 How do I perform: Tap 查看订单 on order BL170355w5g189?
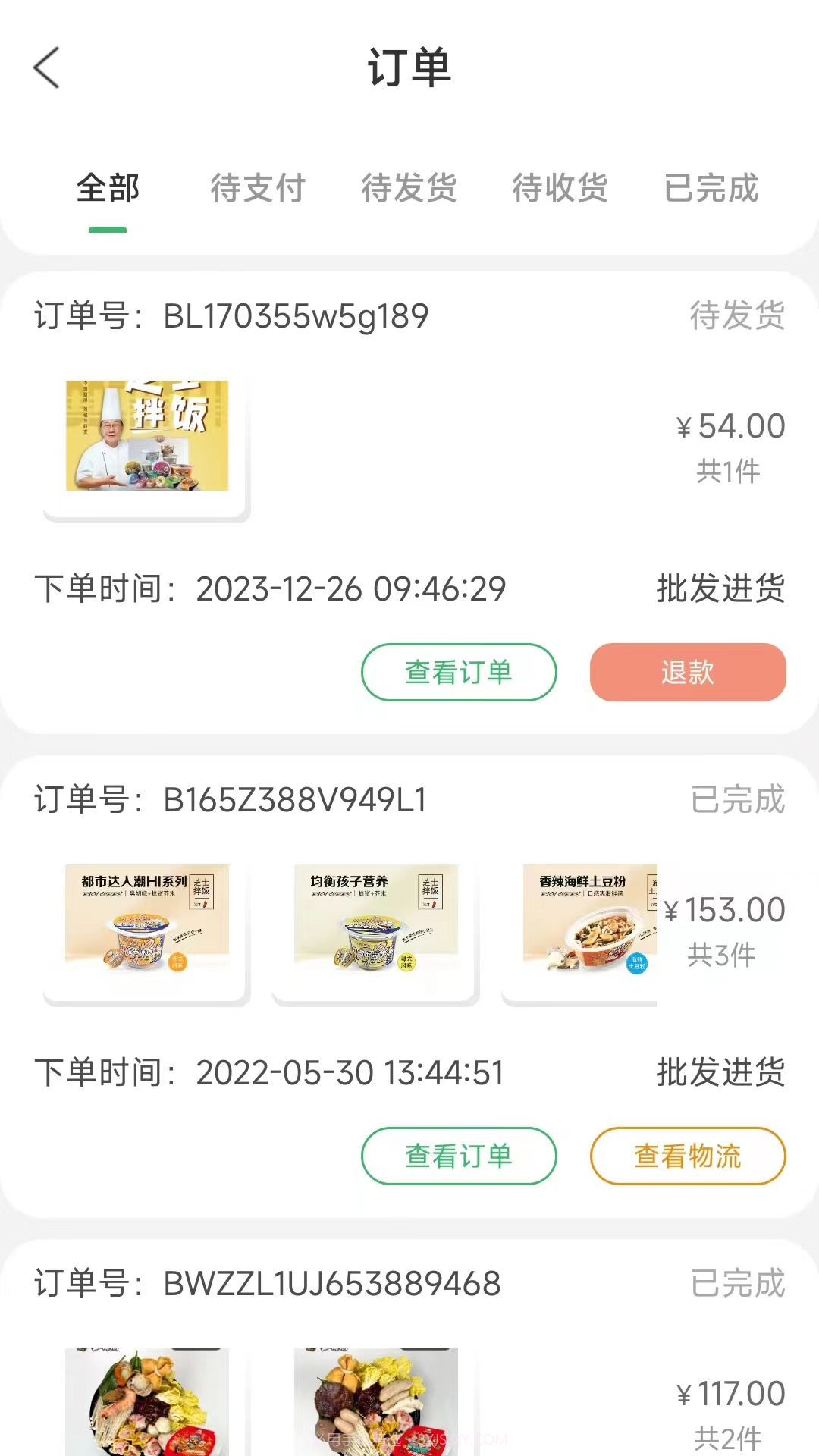click(x=458, y=672)
